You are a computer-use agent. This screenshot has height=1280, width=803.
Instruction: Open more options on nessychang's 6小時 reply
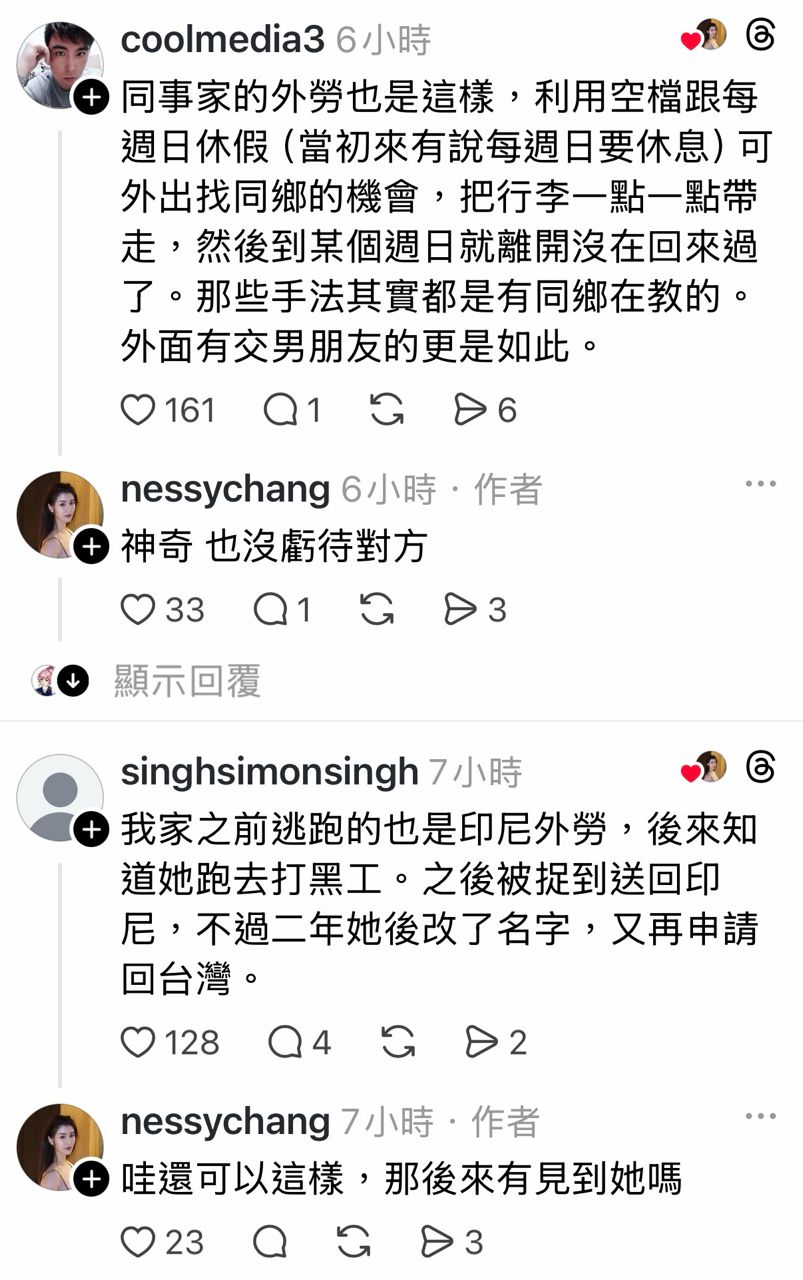point(761,485)
